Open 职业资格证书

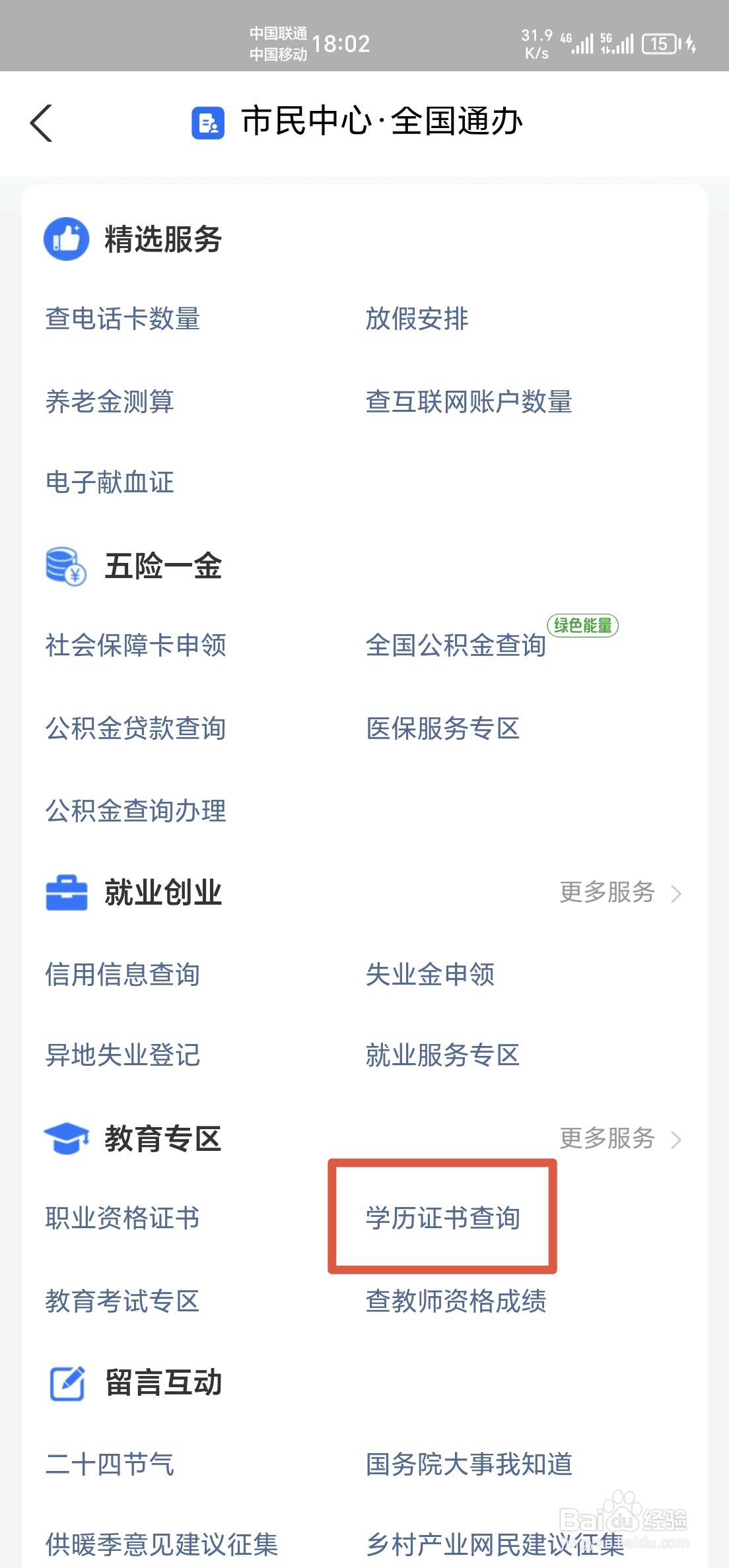tap(122, 1218)
